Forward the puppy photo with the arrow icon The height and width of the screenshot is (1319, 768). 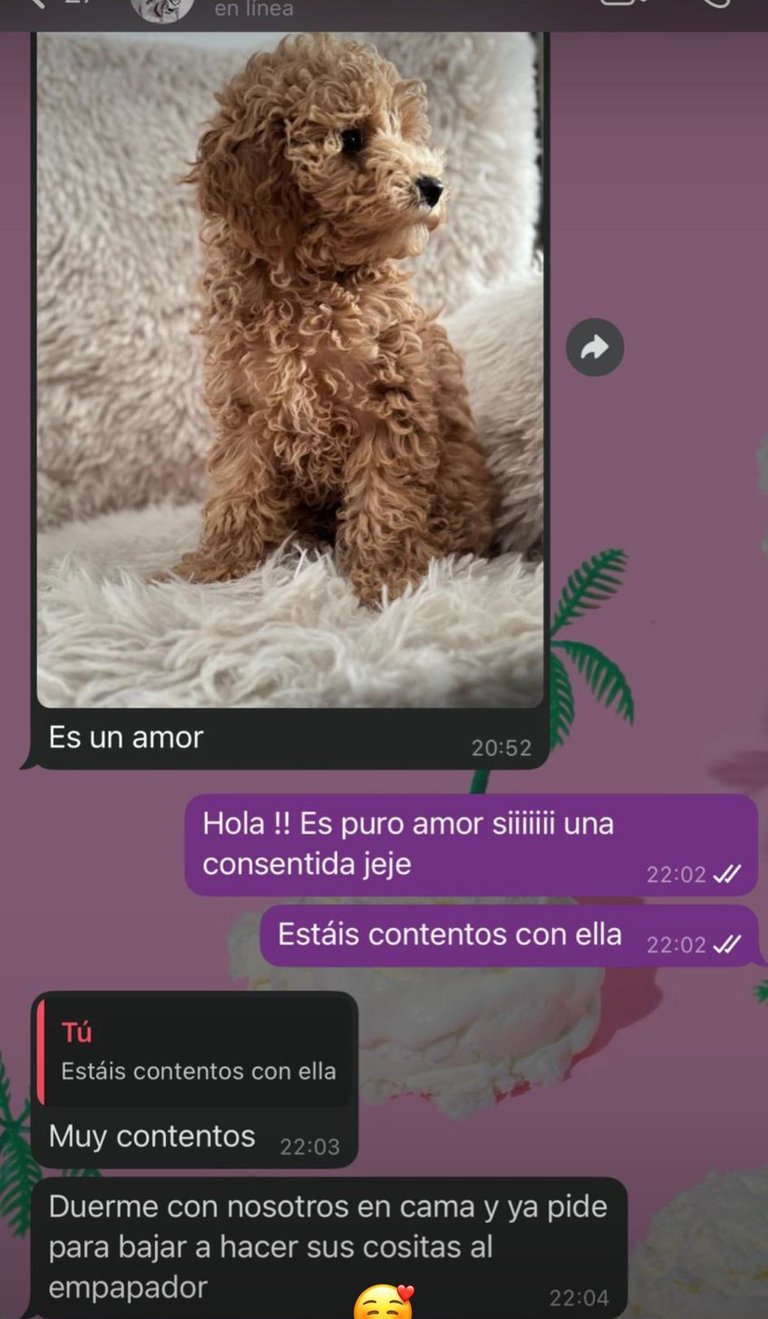[595, 348]
